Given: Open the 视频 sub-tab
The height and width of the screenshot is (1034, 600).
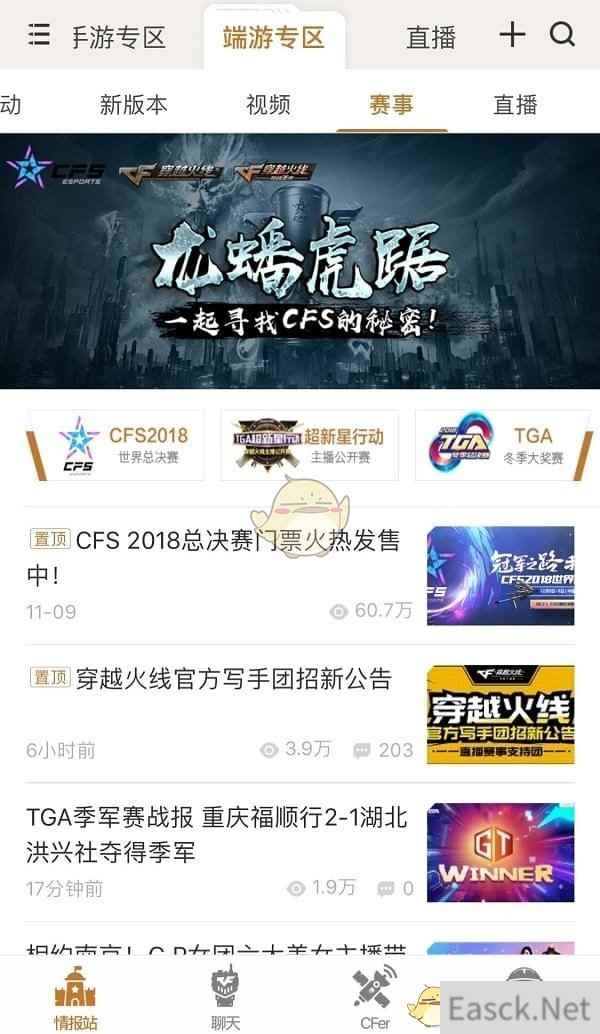Looking at the screenshot, I should pyautogui.click(x=268, y=104).
